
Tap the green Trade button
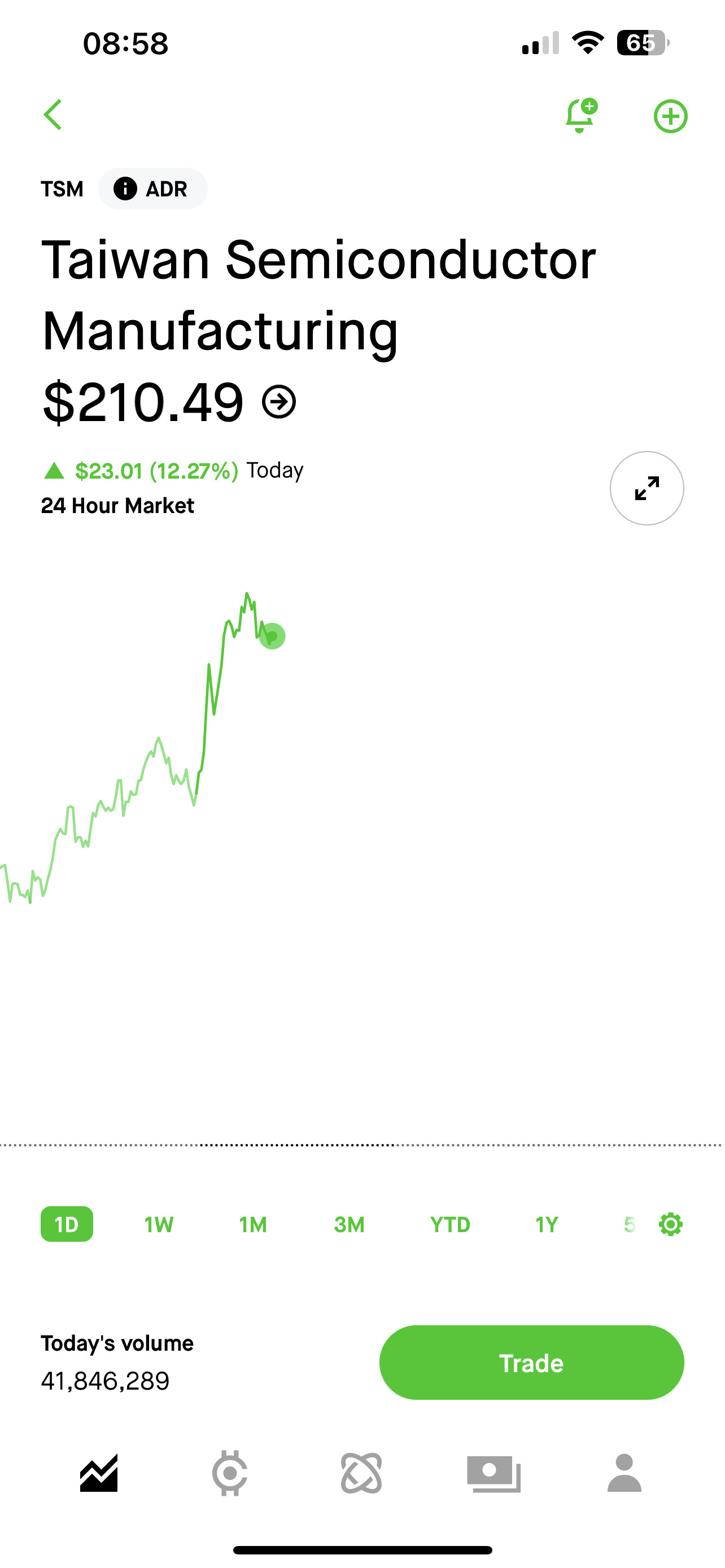[x=531, y=1363]
